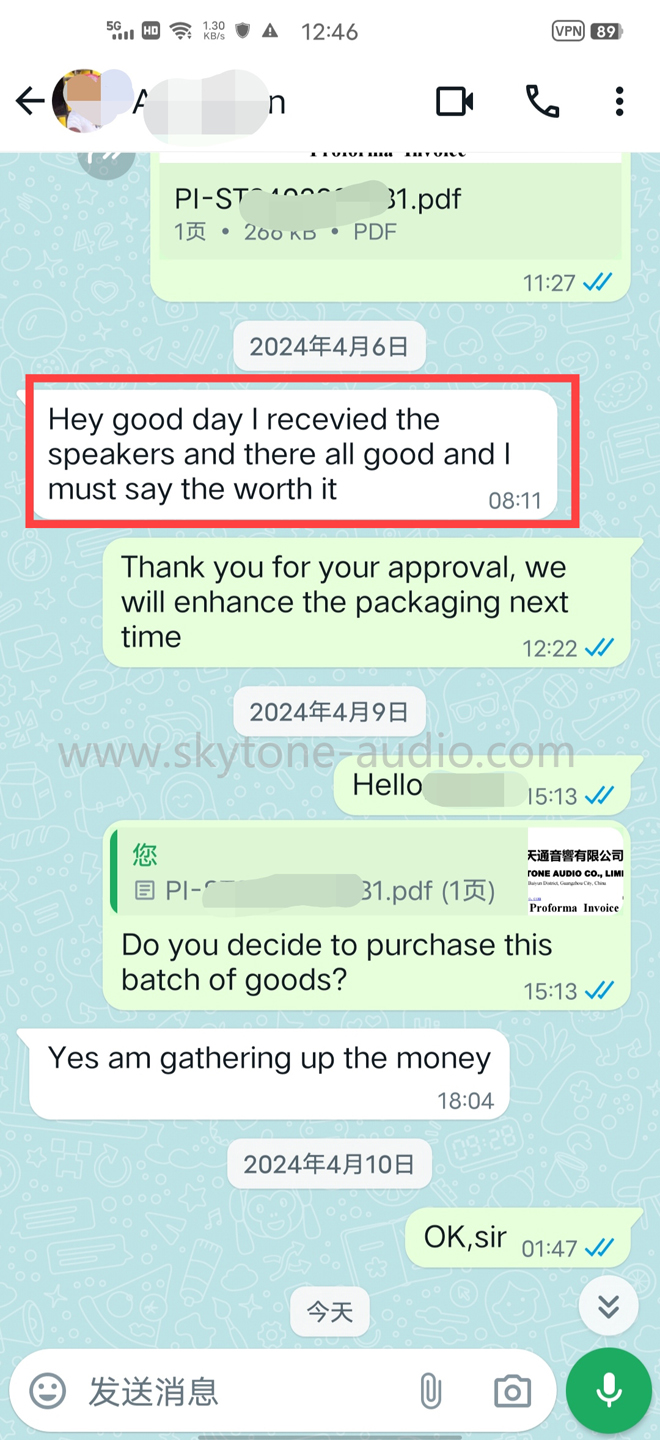Record a voice message

coord(608,1391)
